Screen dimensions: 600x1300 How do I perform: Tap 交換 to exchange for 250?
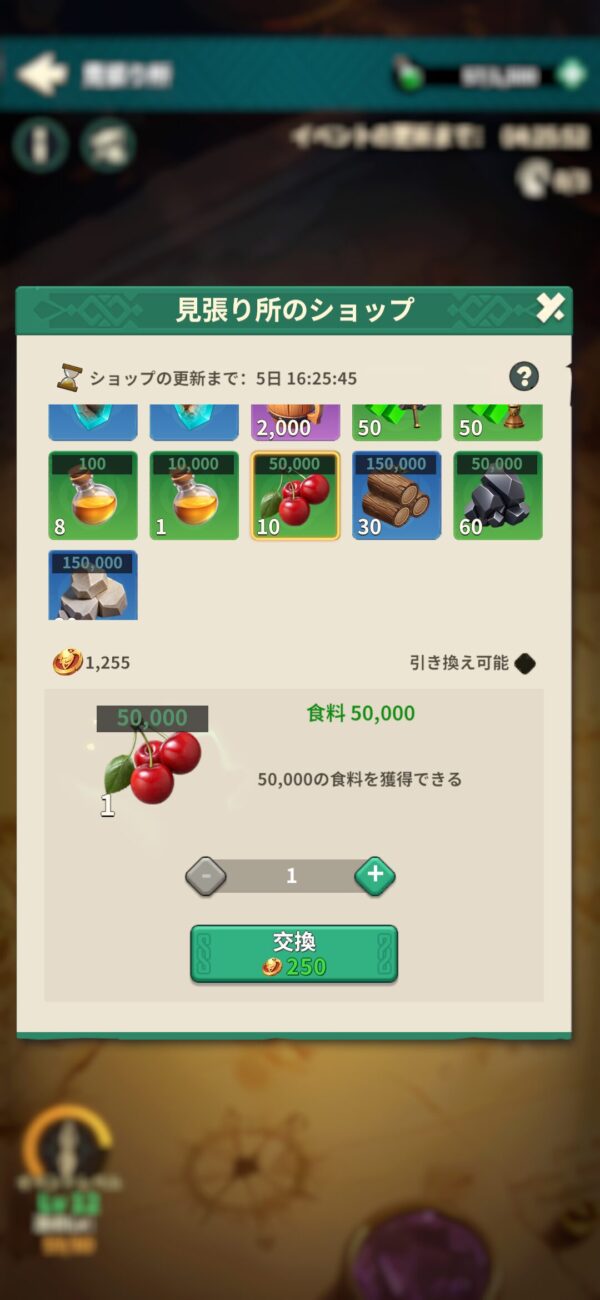coord(294,953)
